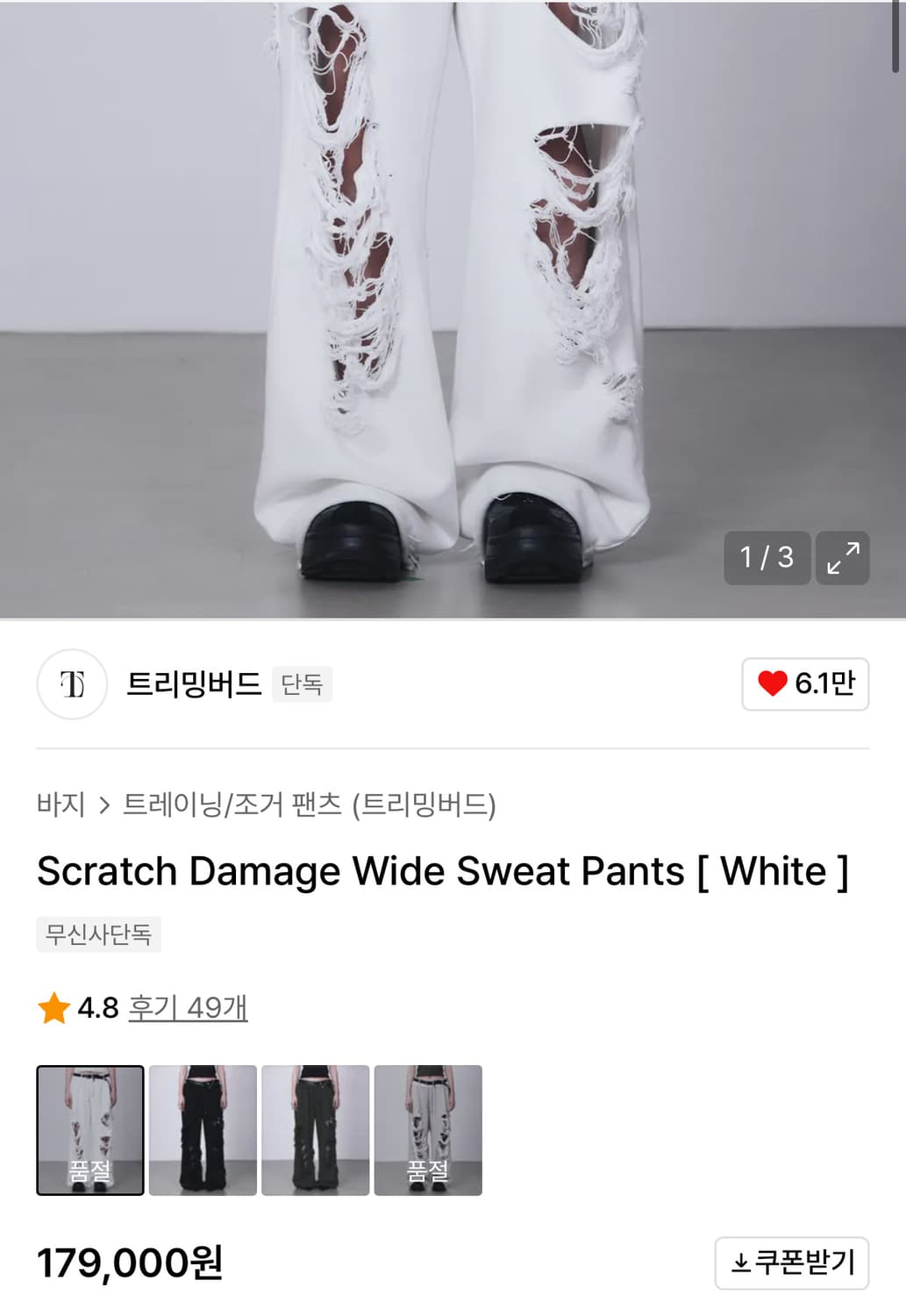Select the first sold-out white thumbnail
The image size is (906, 1316).
tap(89, 1130)
